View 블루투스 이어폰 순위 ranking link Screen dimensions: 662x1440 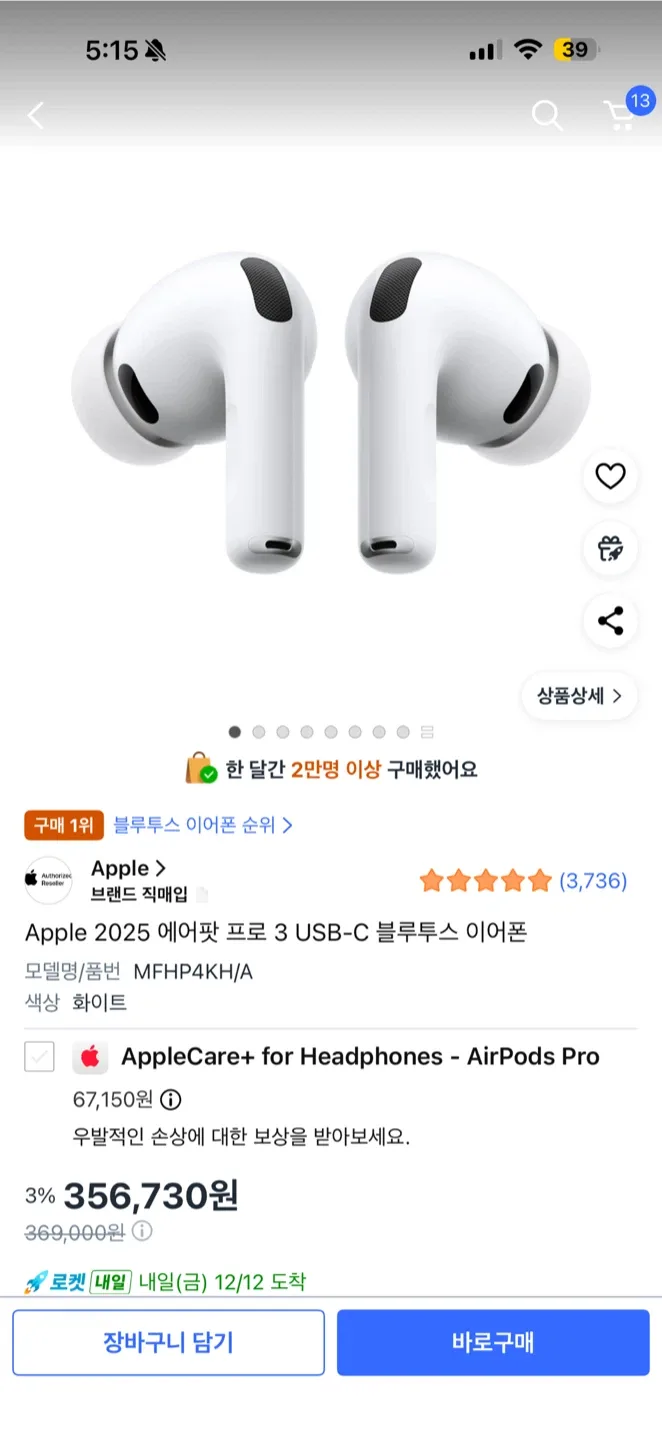coord(203,825)
